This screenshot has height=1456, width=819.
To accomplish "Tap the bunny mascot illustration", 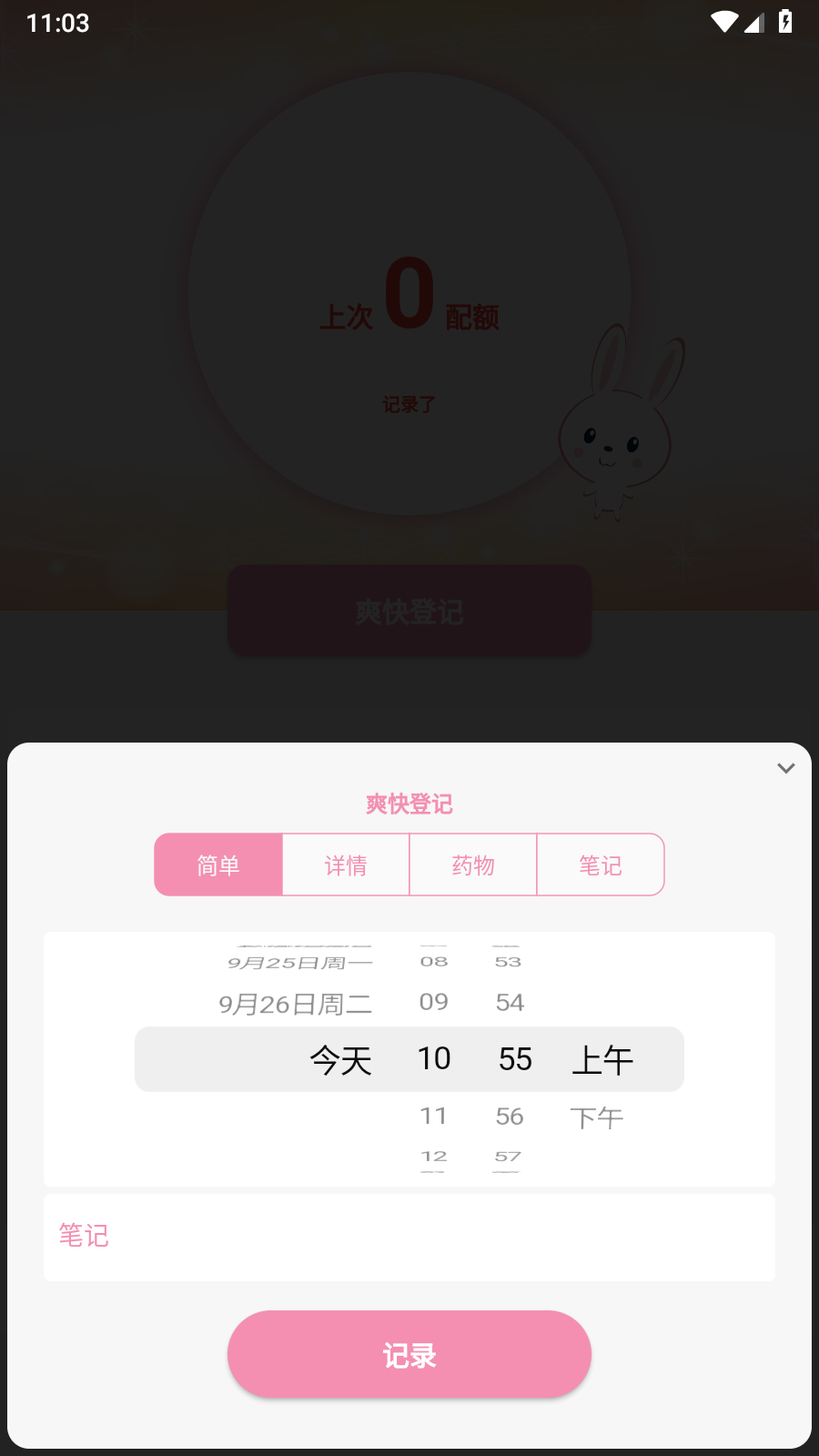I will pos(617,428).
